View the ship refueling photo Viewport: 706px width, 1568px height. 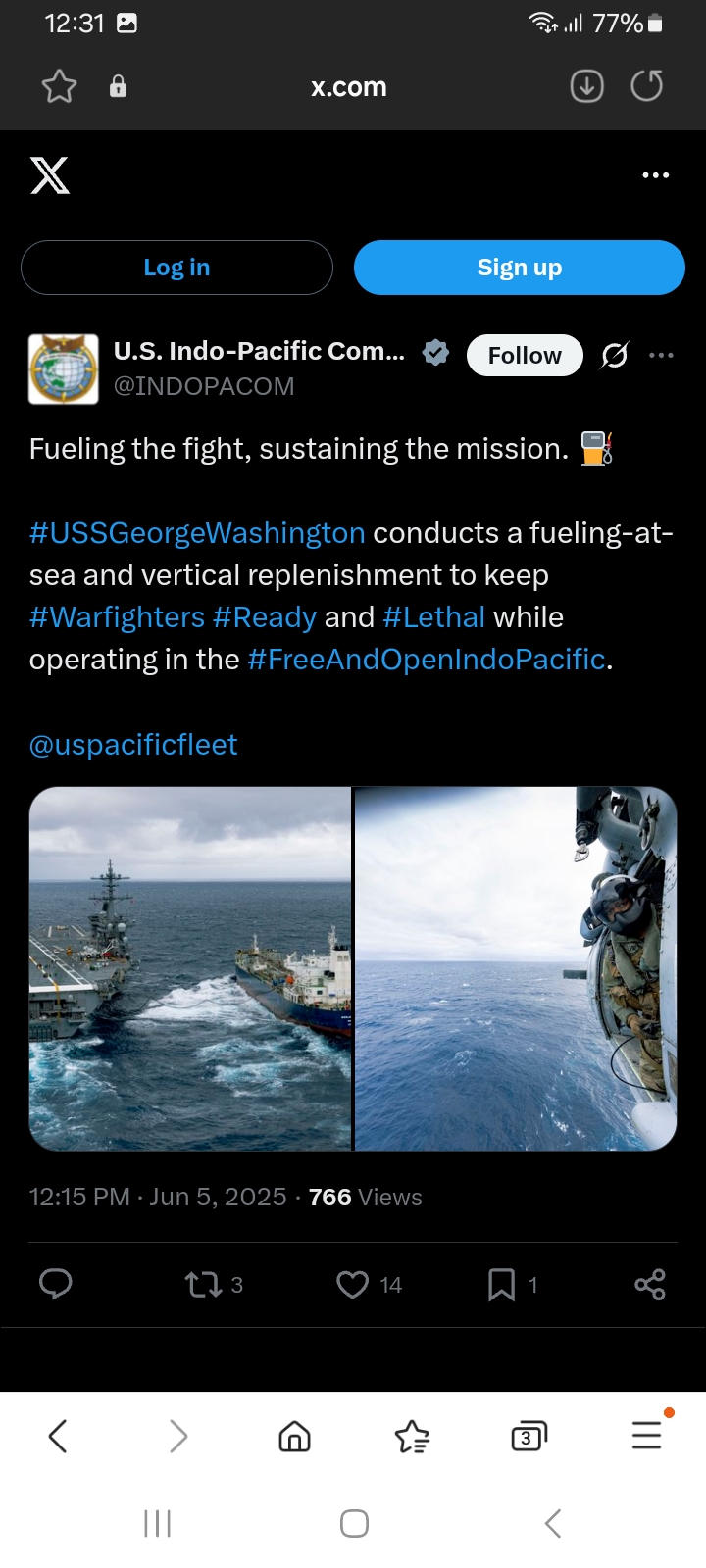pyautogui.click(x=190, y=968)
